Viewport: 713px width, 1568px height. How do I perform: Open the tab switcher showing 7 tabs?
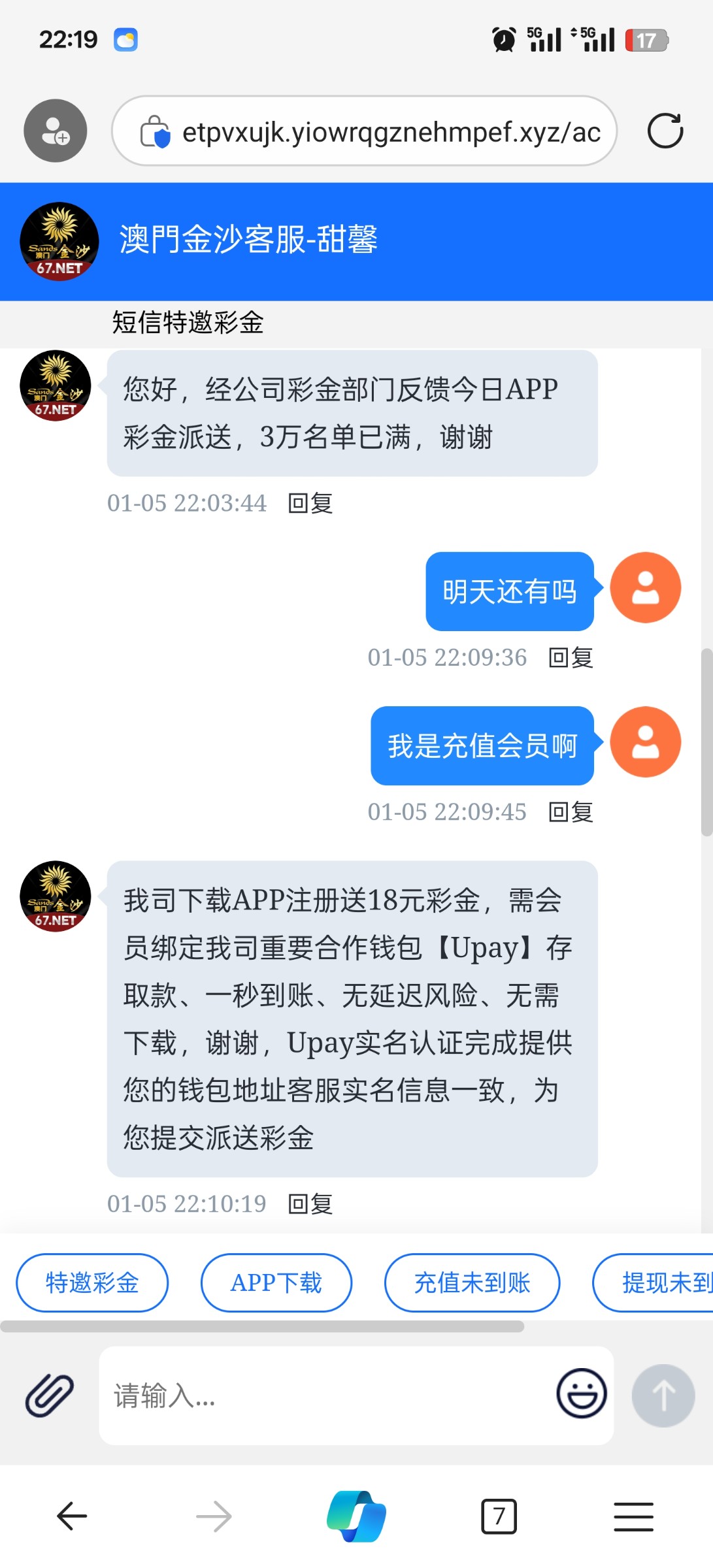click(x=499, y=1516)
